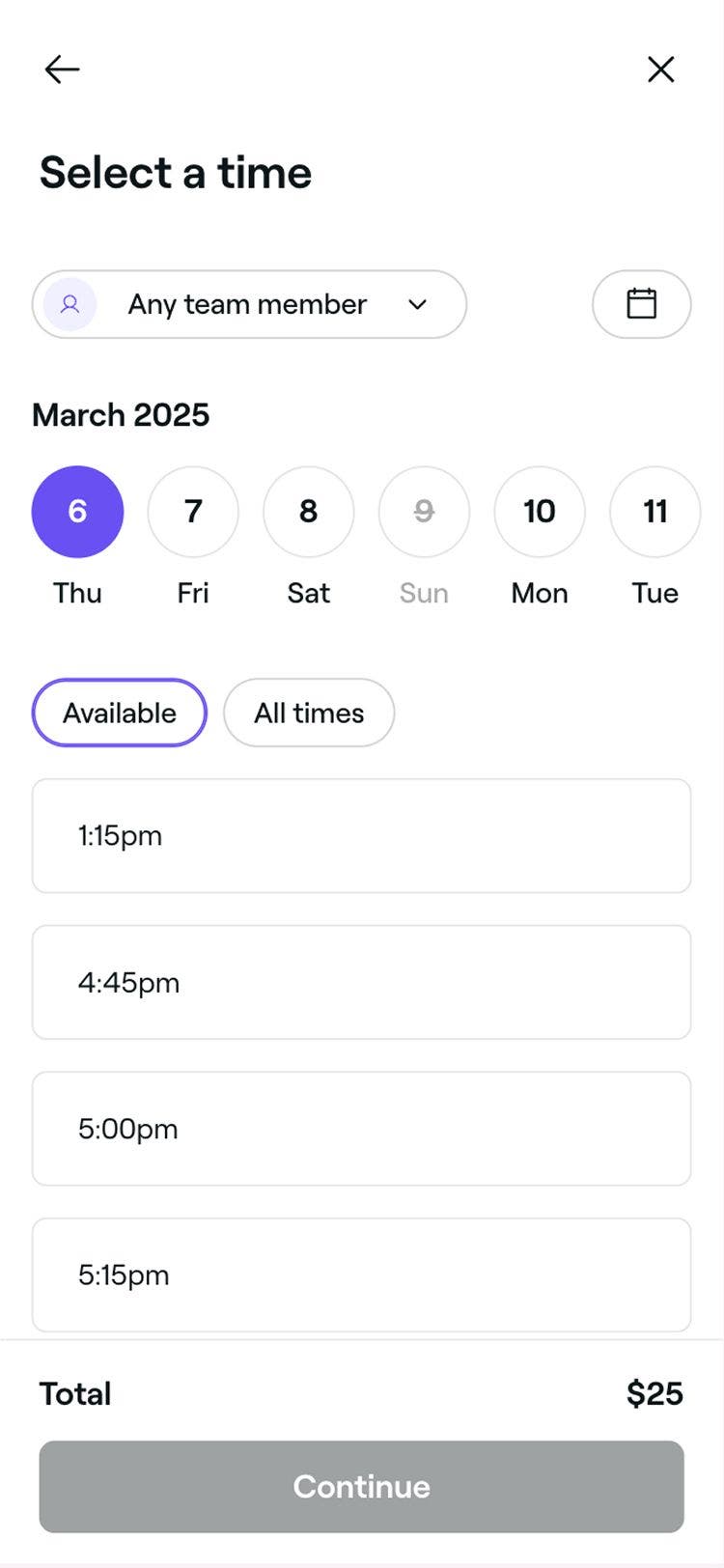Open the calendar view icon
Viewport: 724px width, 1568px height.
[x=641, y=304]
